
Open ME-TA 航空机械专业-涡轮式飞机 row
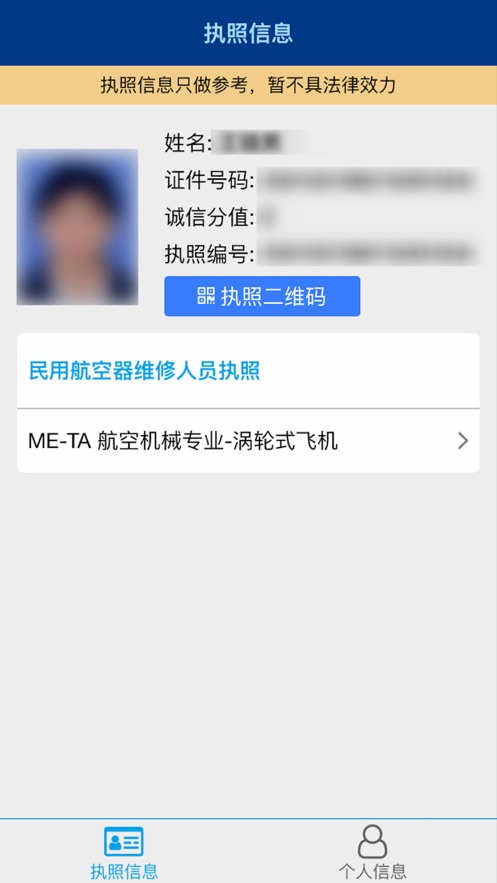pyautogui.click(x=248, y=441)
